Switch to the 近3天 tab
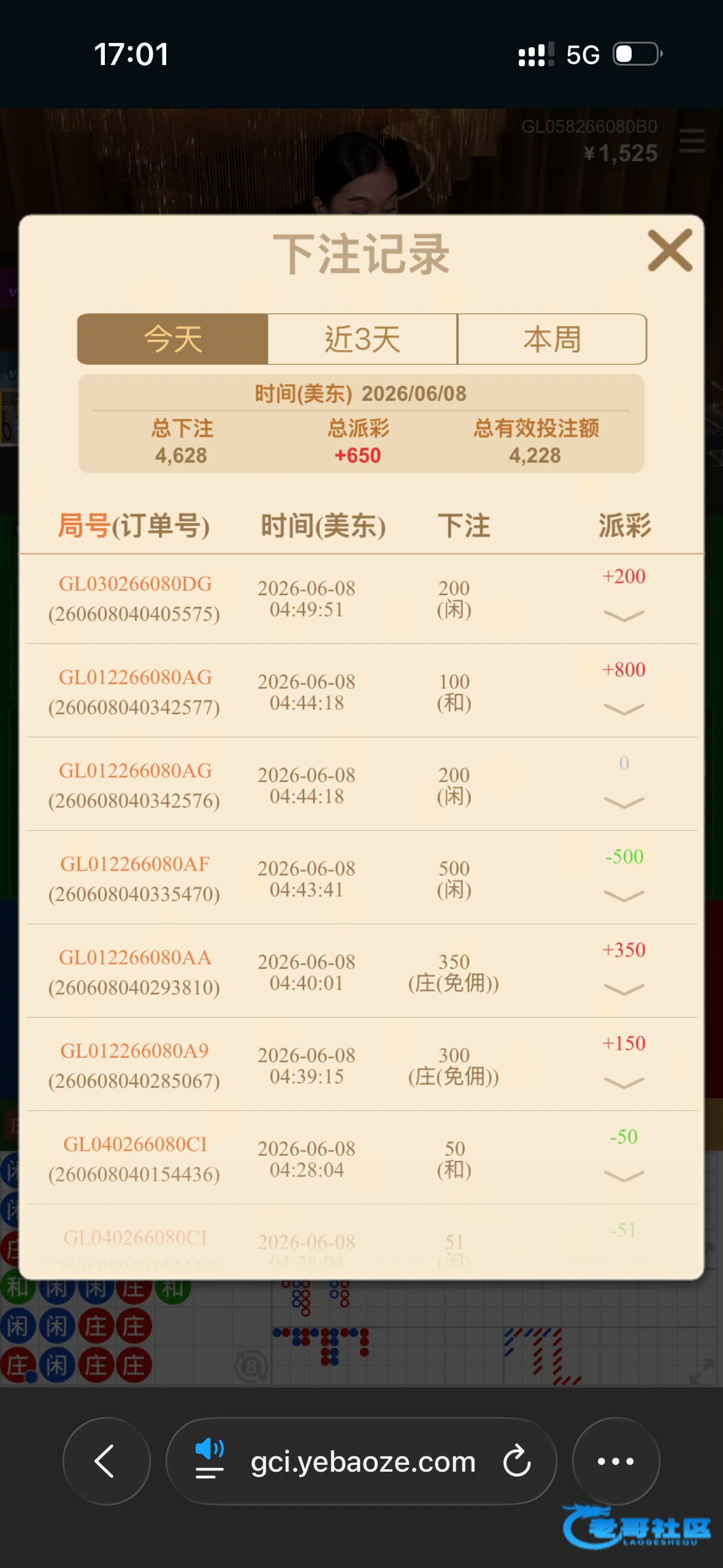The width and height of the screenshot is (723, 1568). 362,339
